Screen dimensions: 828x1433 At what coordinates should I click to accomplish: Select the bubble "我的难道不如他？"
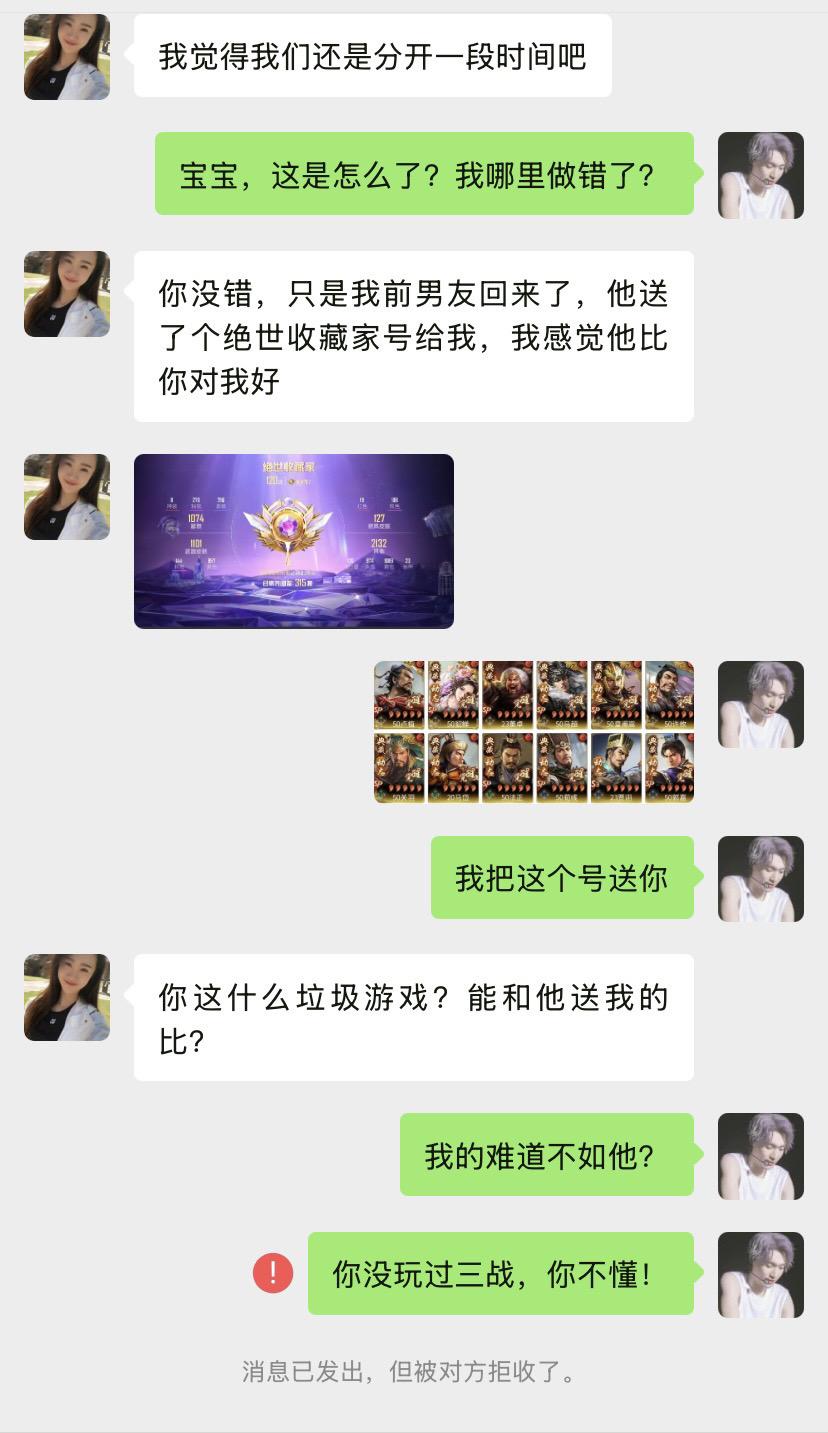tap(547, 1156)
